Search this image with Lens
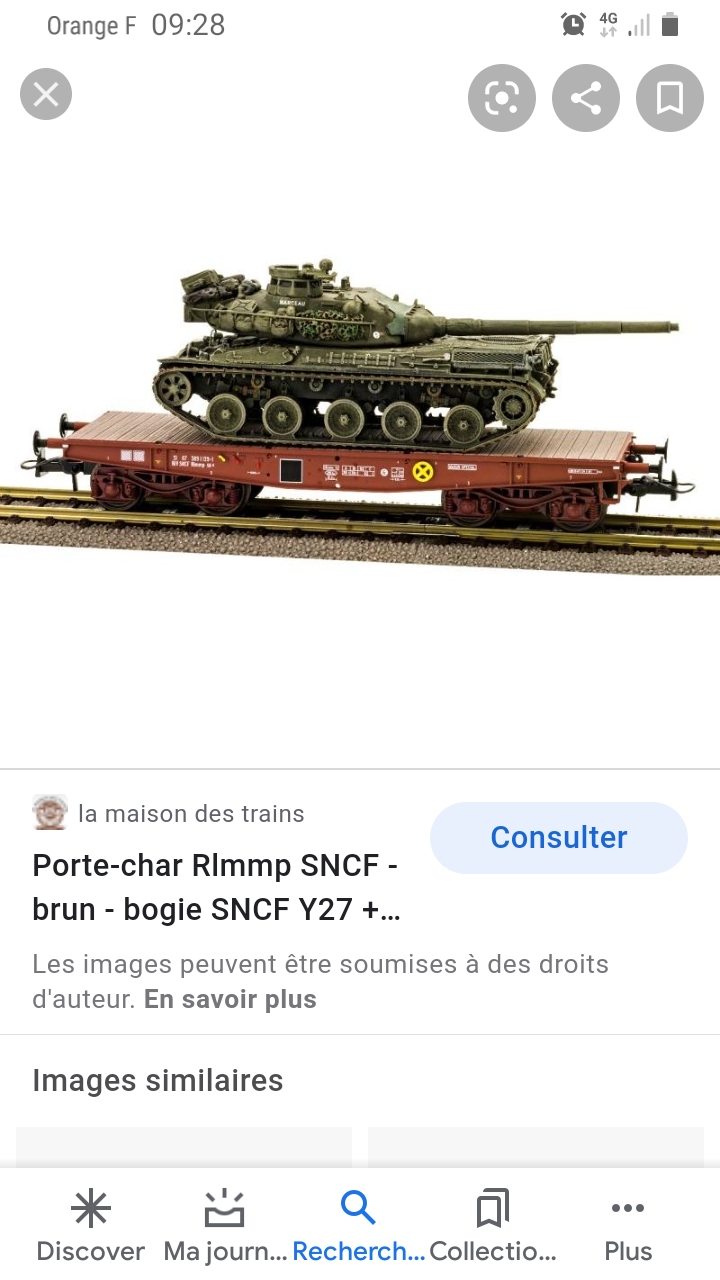 pyautogui.click(x=502, y=97)
